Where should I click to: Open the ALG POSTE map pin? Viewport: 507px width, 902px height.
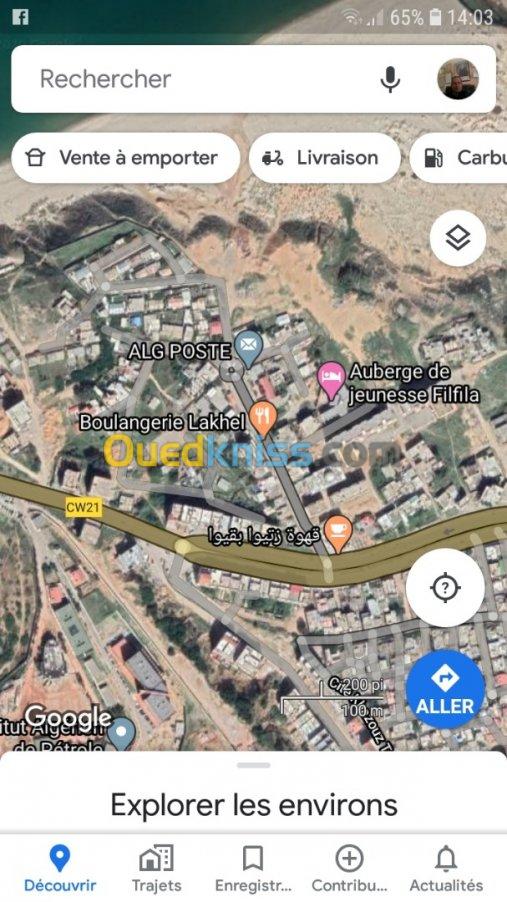tap(249, 349)
